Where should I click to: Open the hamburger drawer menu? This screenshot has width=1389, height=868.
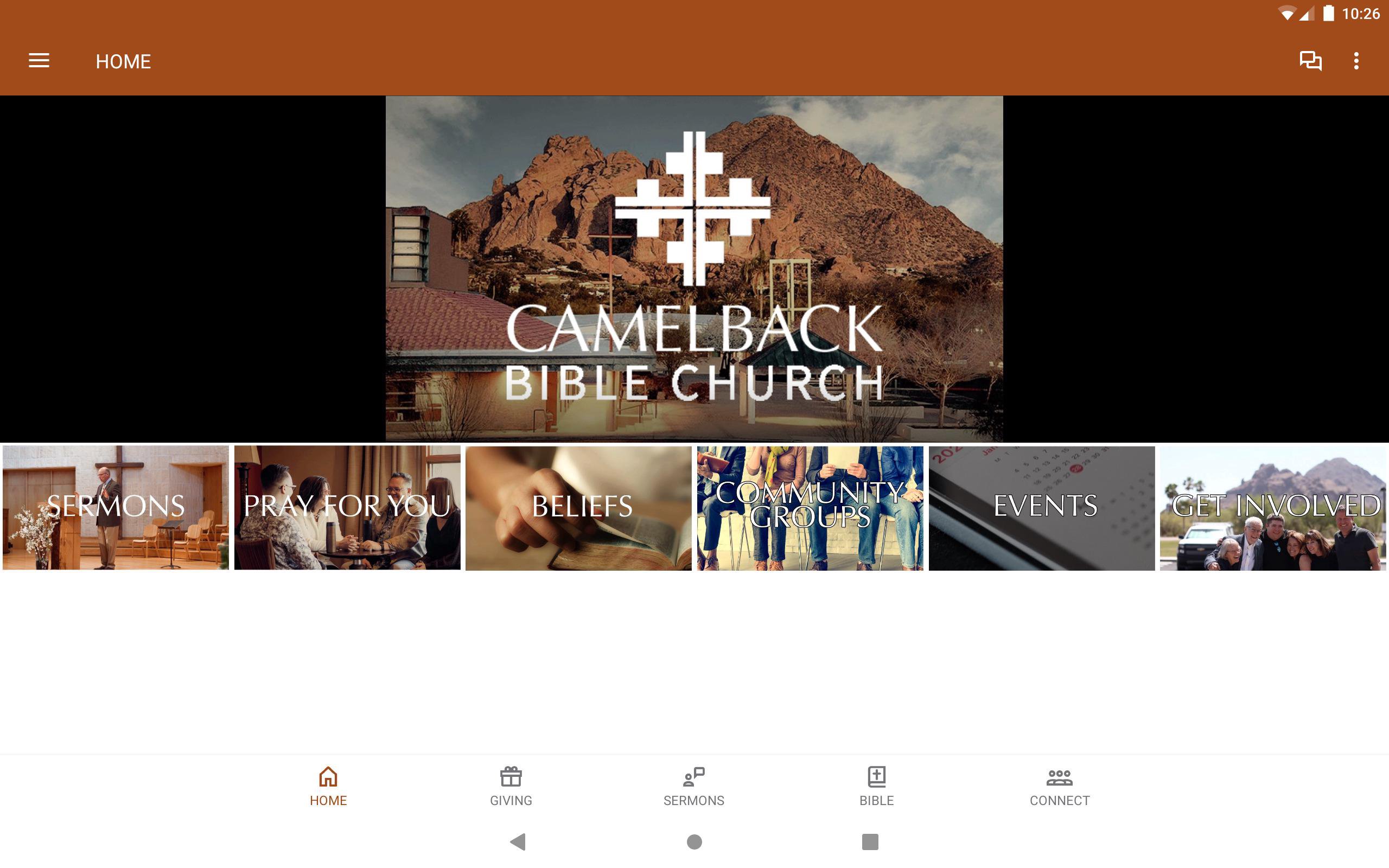[x=39, y=61]
